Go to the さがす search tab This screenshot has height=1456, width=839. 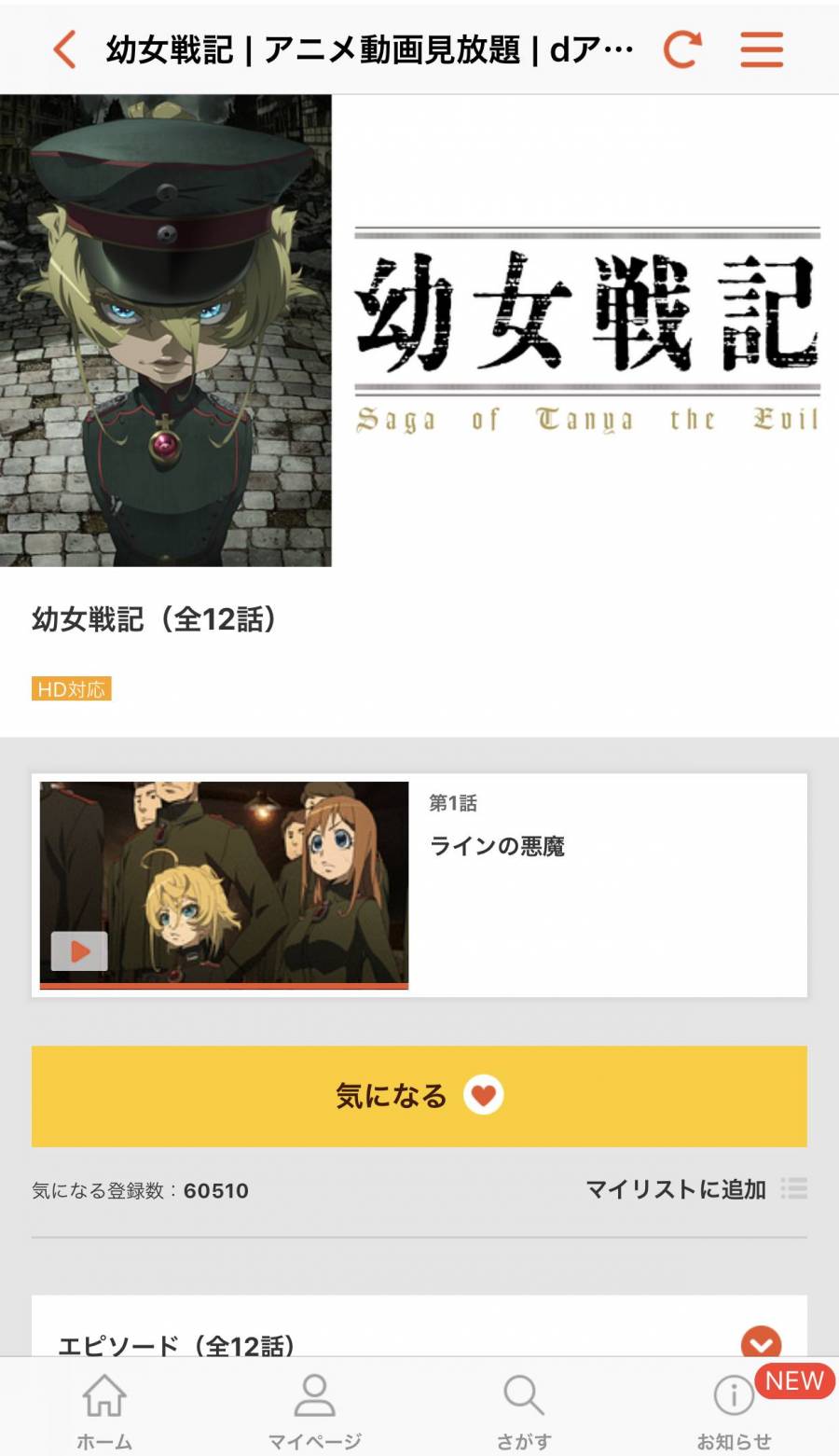click(x=524, y=1410)
